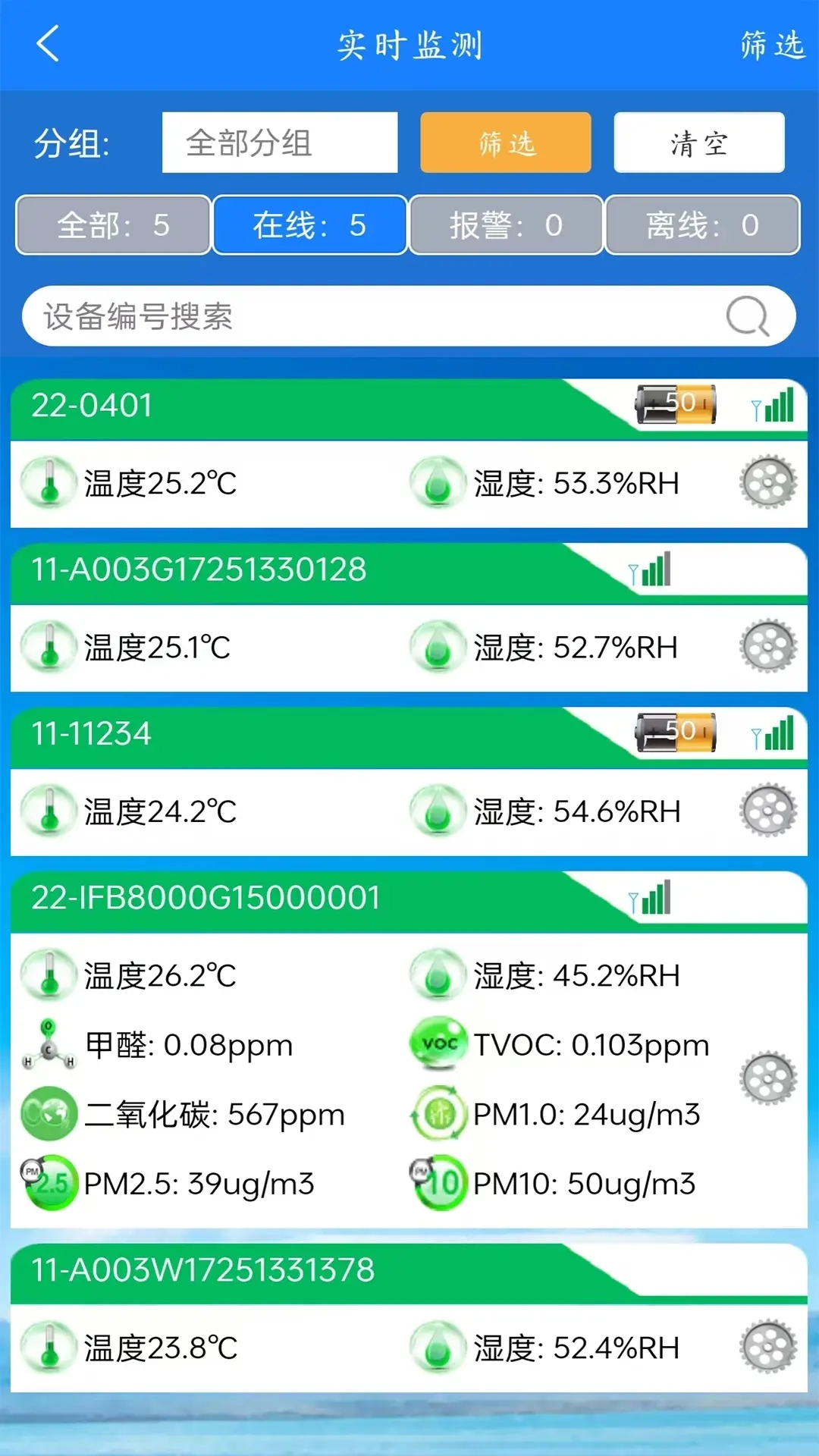Open the 全部分组 group selector
The image size is (819, 1456).
click(x=280, y=142)
